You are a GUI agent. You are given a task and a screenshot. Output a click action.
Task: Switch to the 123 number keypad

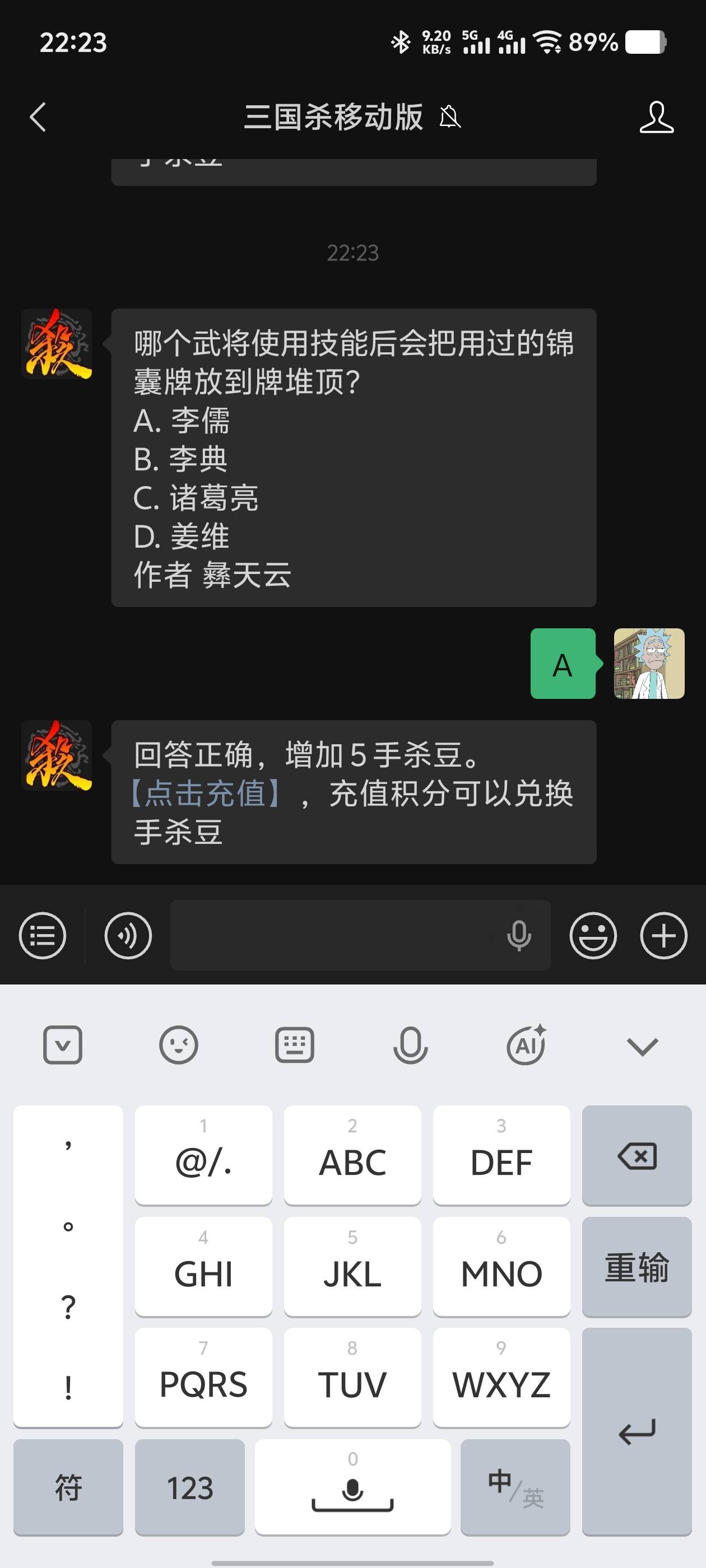[189, 1488]
